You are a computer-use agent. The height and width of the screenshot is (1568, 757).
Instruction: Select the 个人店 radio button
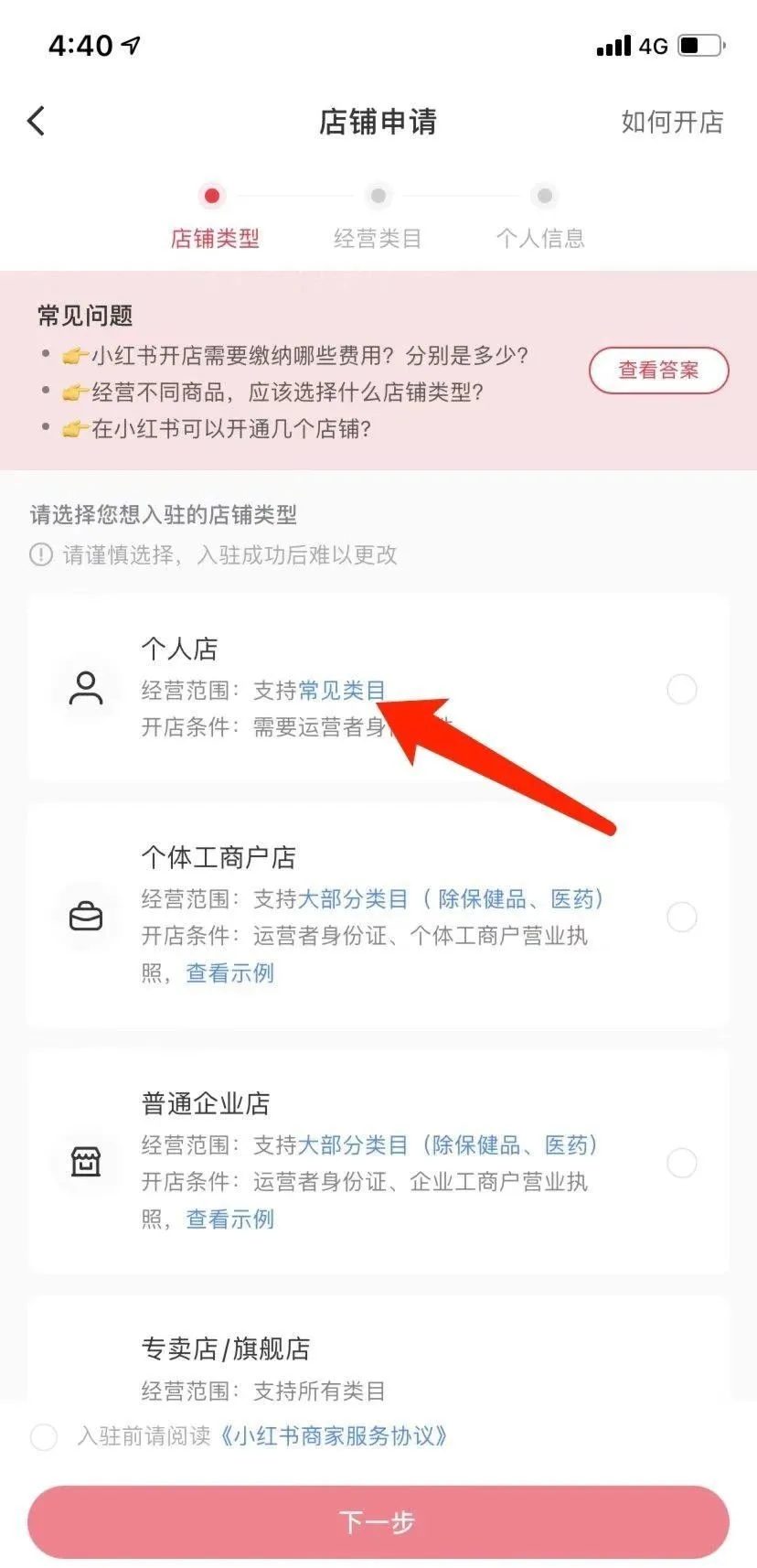tap(681, 689)
